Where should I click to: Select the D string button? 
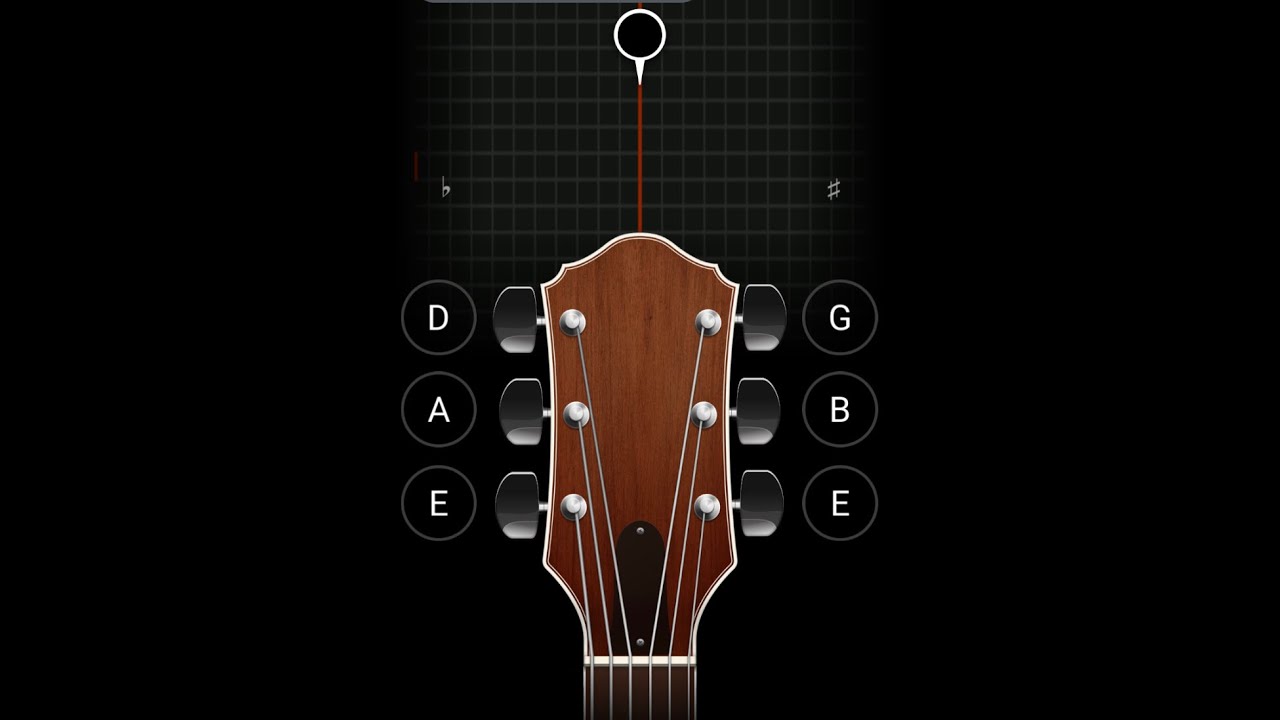(438, 318)
